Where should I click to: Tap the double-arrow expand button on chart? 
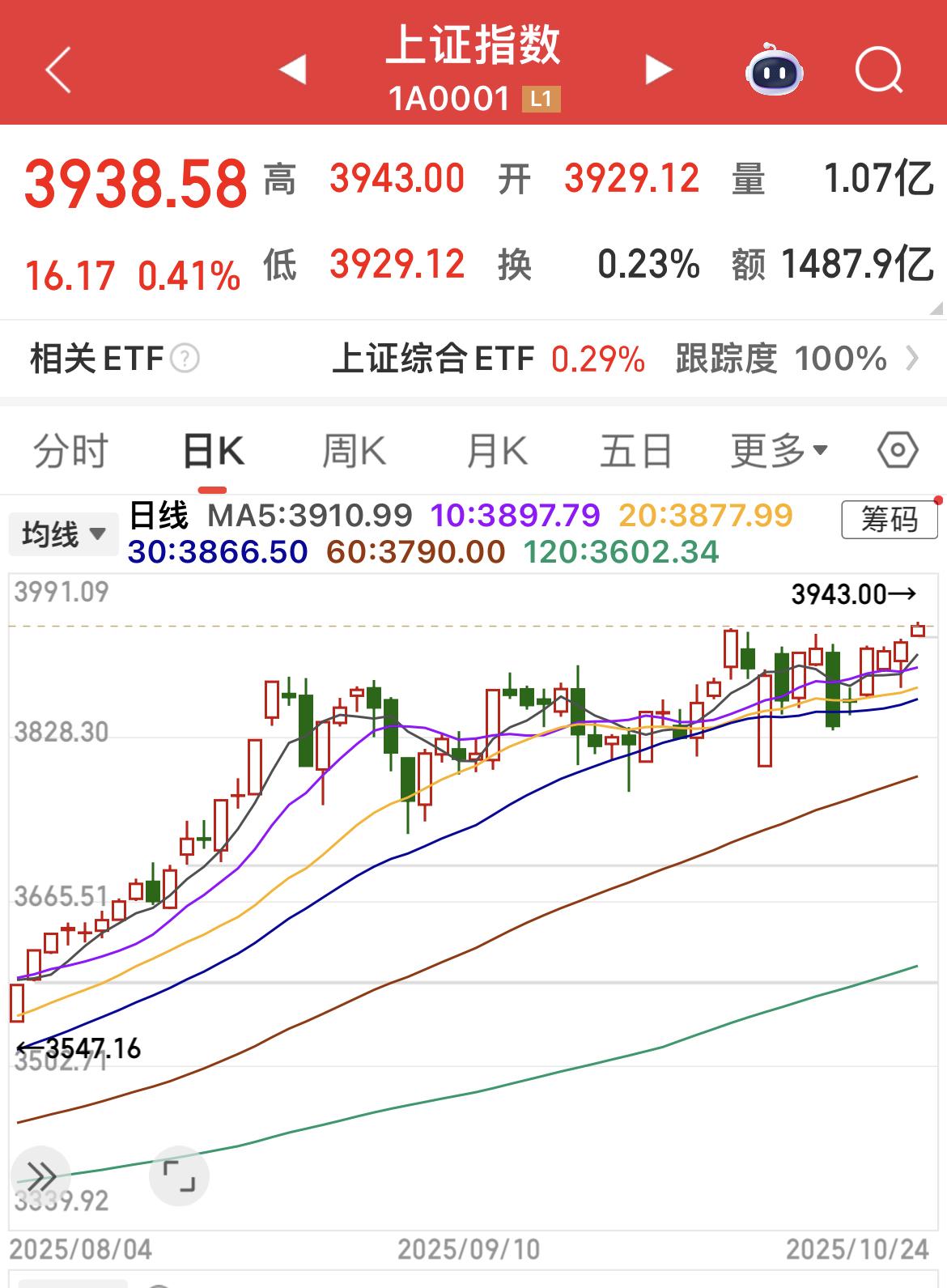point(41,1175)
